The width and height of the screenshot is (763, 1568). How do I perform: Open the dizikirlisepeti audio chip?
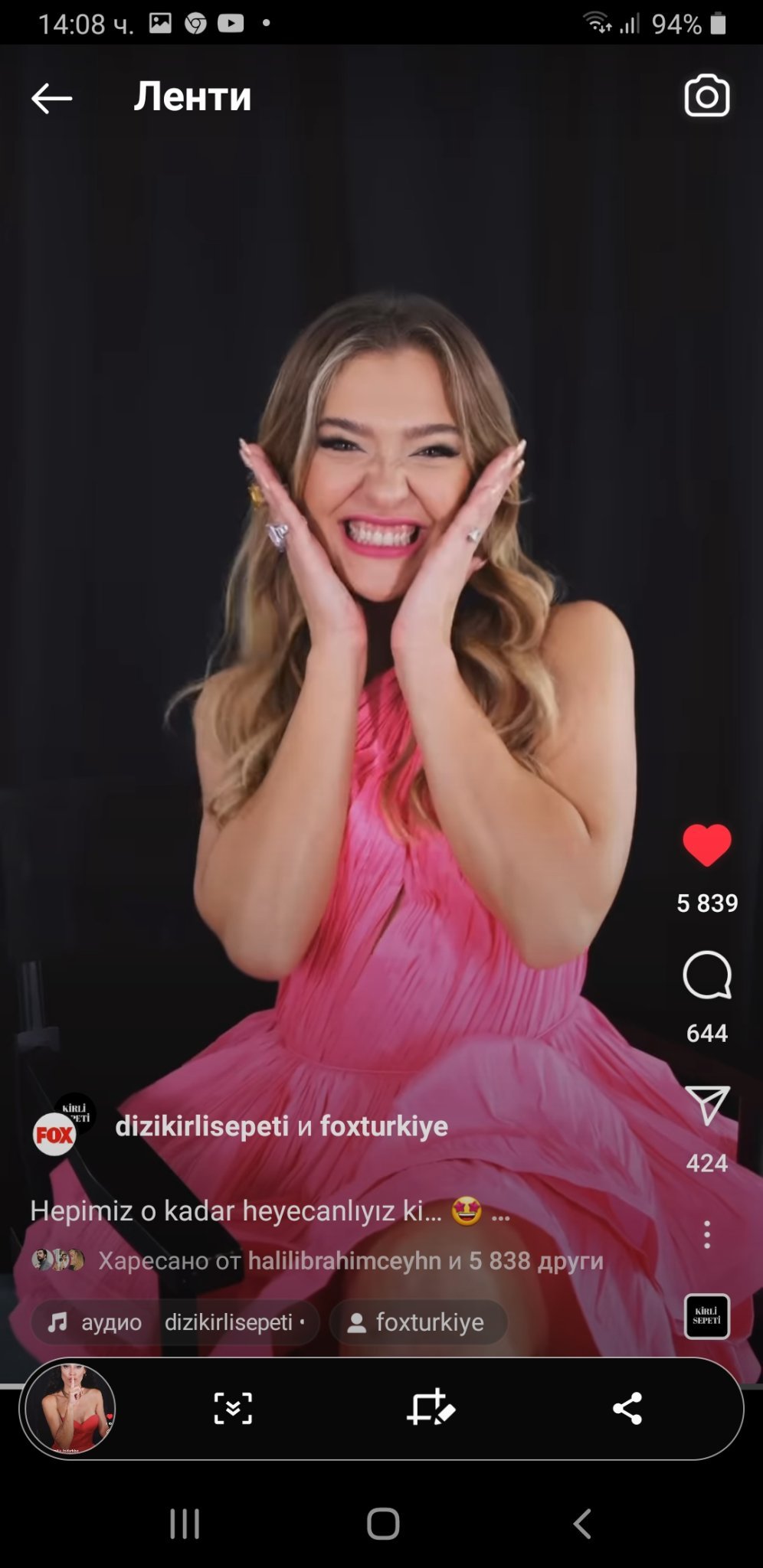point(175,1322)
